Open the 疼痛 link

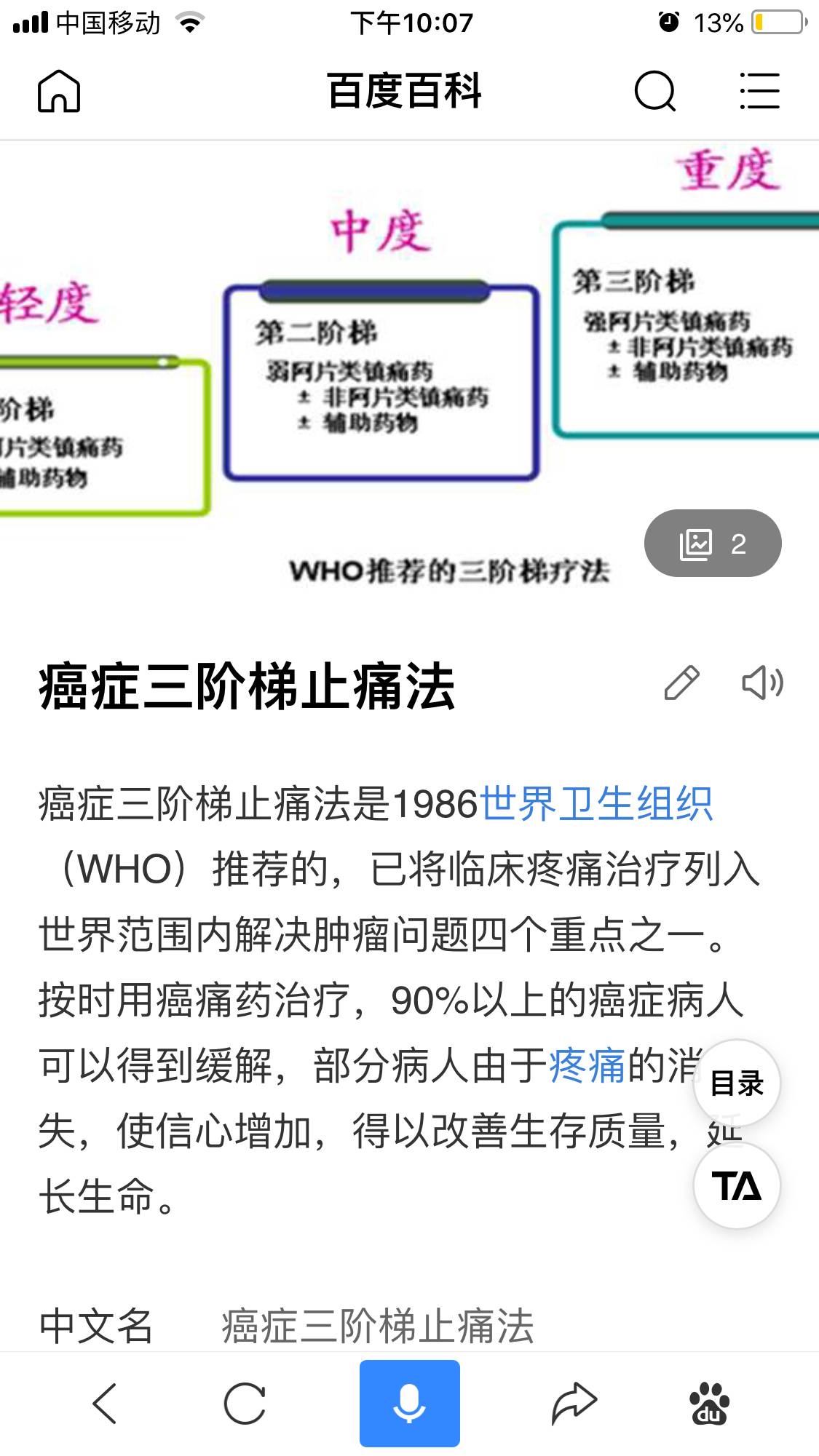coord(587,1066)
